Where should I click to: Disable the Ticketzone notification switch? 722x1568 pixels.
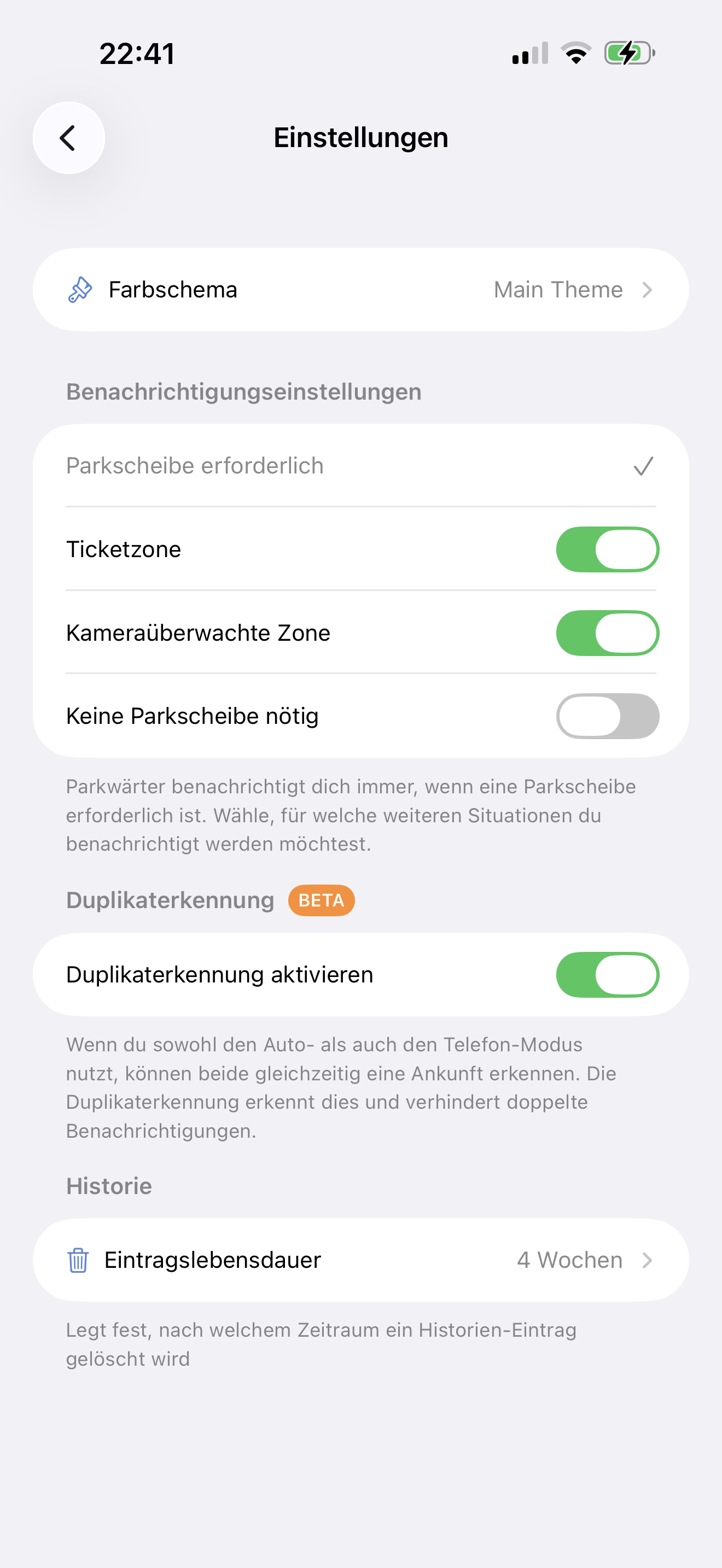607,549
